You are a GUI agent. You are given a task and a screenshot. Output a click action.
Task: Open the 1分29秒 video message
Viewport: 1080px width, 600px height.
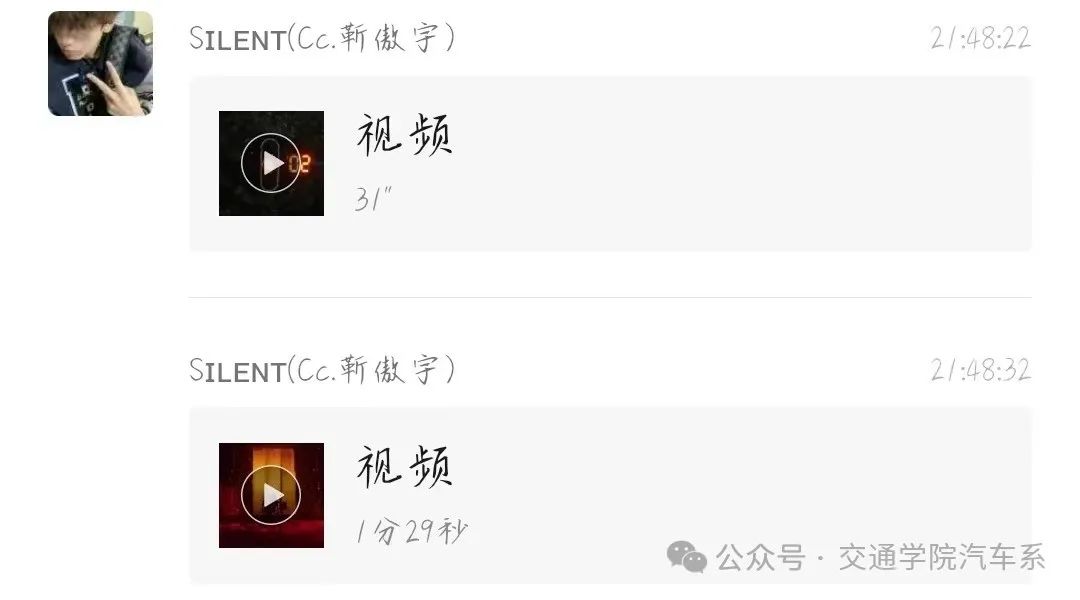click(x=271, y=495)
